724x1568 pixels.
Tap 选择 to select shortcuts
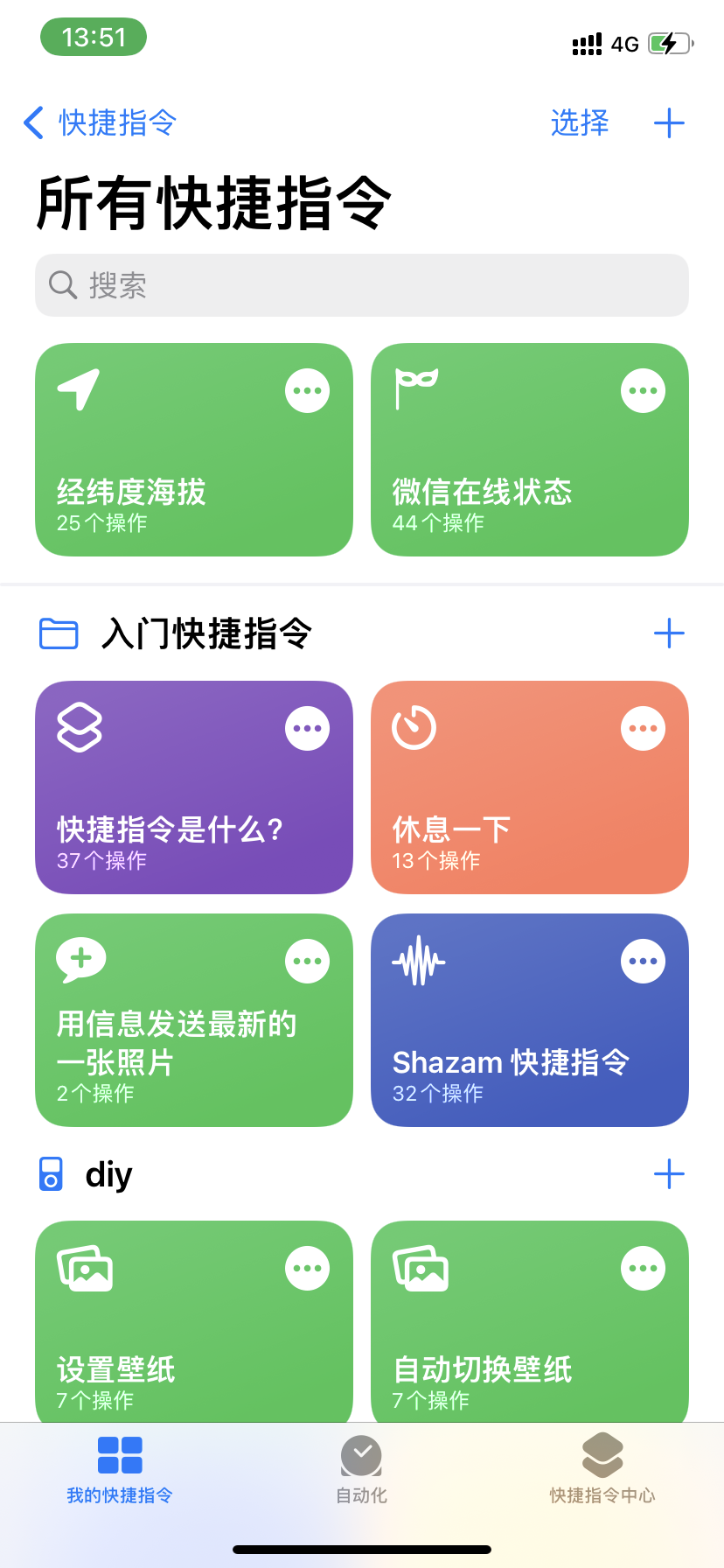(x=579, y=122)
